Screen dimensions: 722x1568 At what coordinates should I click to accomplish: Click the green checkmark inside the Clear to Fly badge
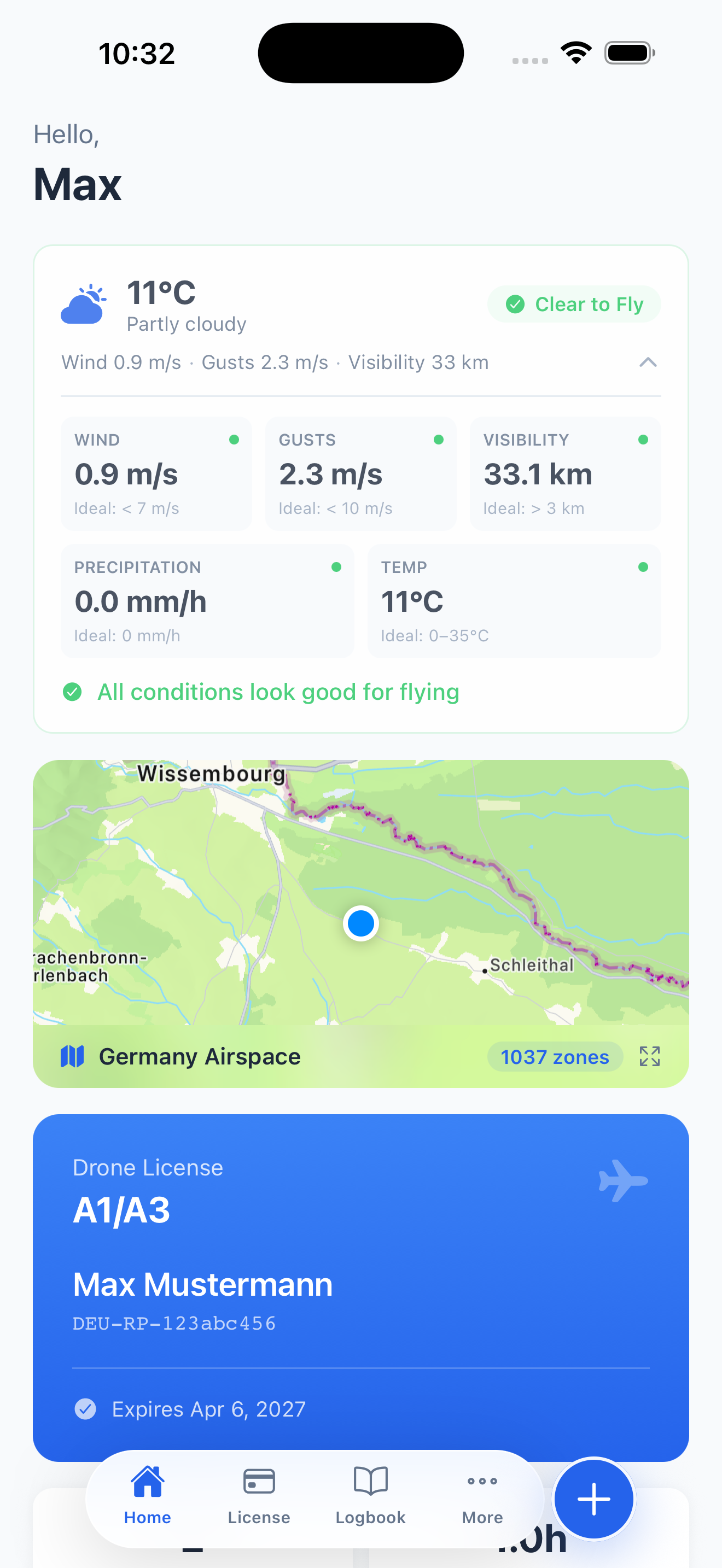[515, 304]
